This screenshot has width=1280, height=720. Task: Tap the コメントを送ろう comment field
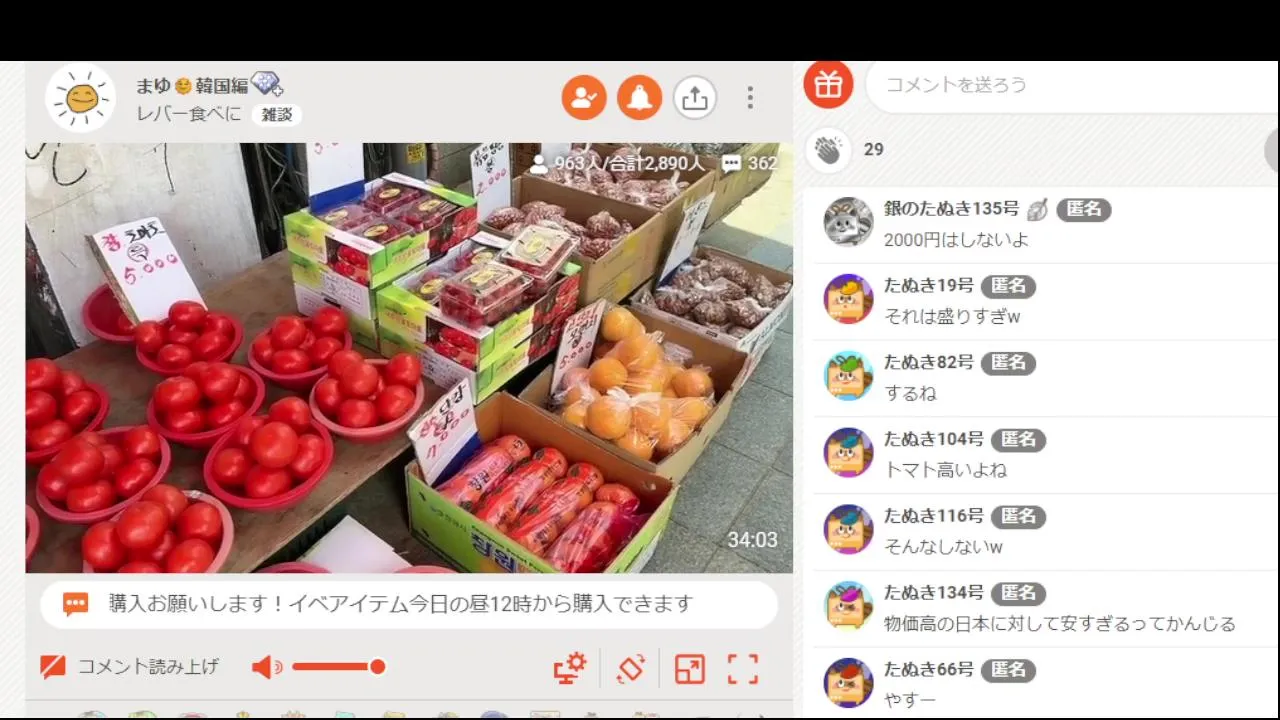1060,85
